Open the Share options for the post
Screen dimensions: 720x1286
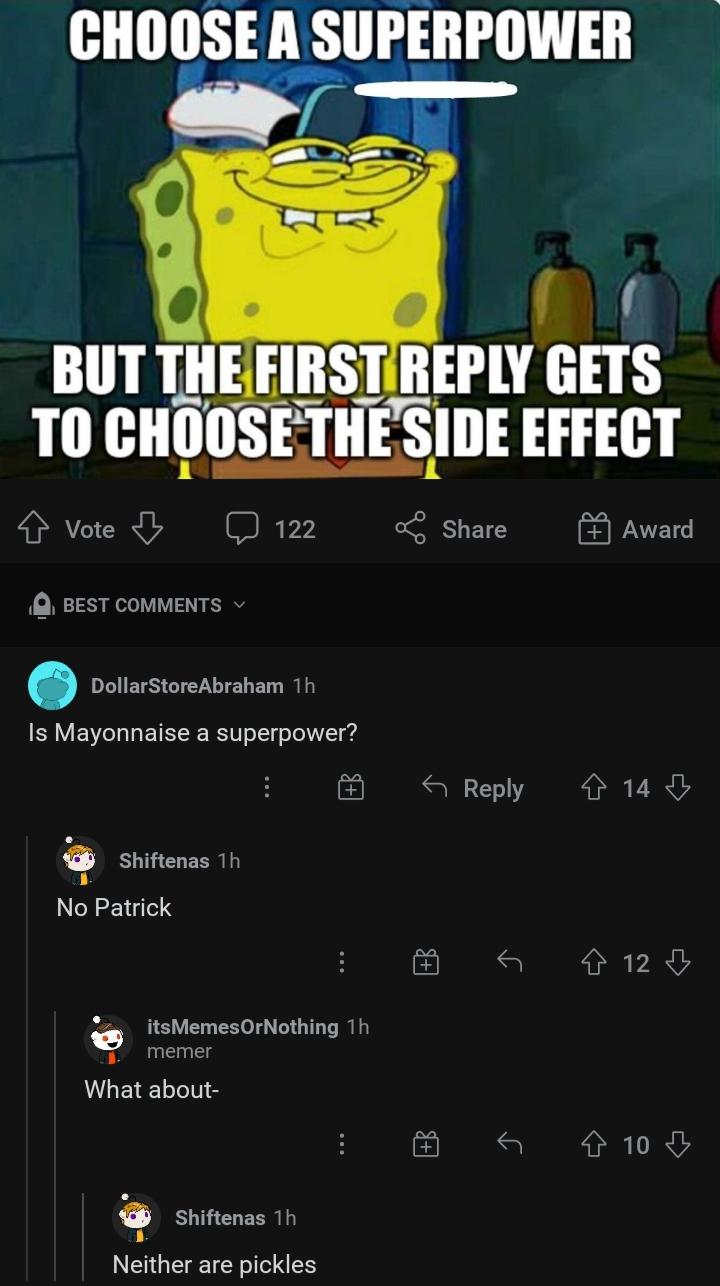point(450,529)
